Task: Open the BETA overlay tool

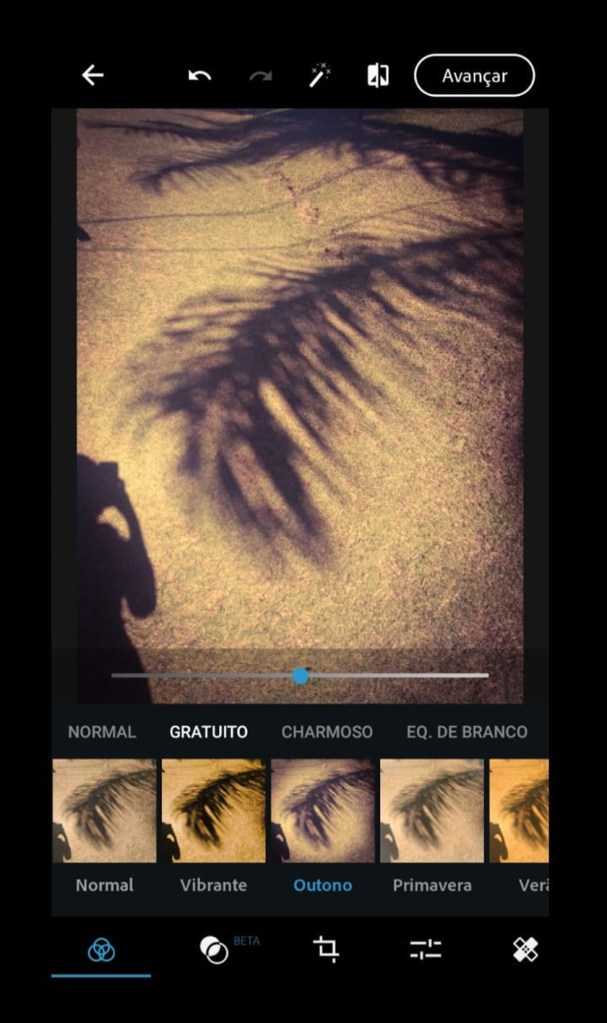Action: tap(214, 950)
